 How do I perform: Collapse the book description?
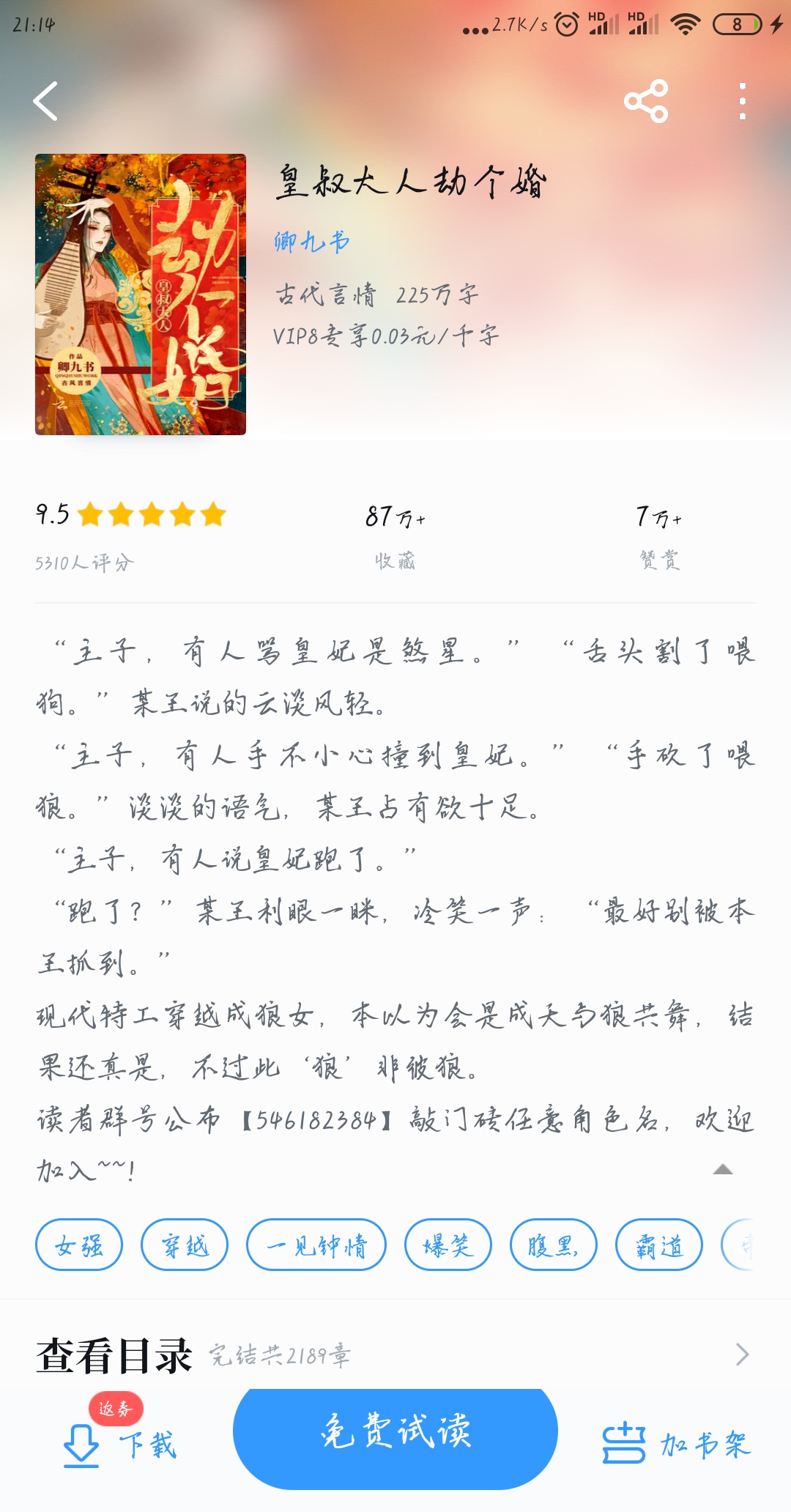722,1169
